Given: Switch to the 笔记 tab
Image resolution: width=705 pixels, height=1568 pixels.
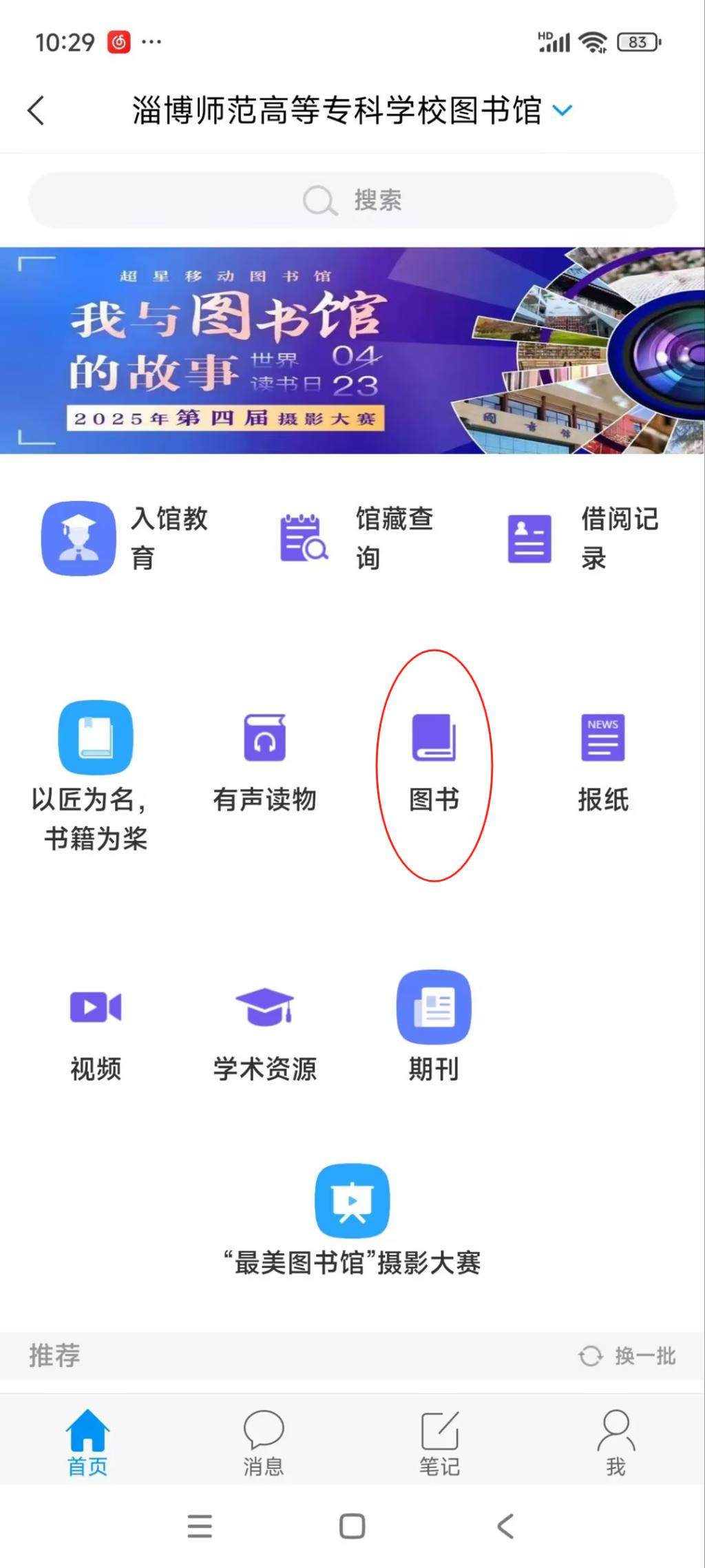Looking at the screenshot, I should pos(439,1442).
